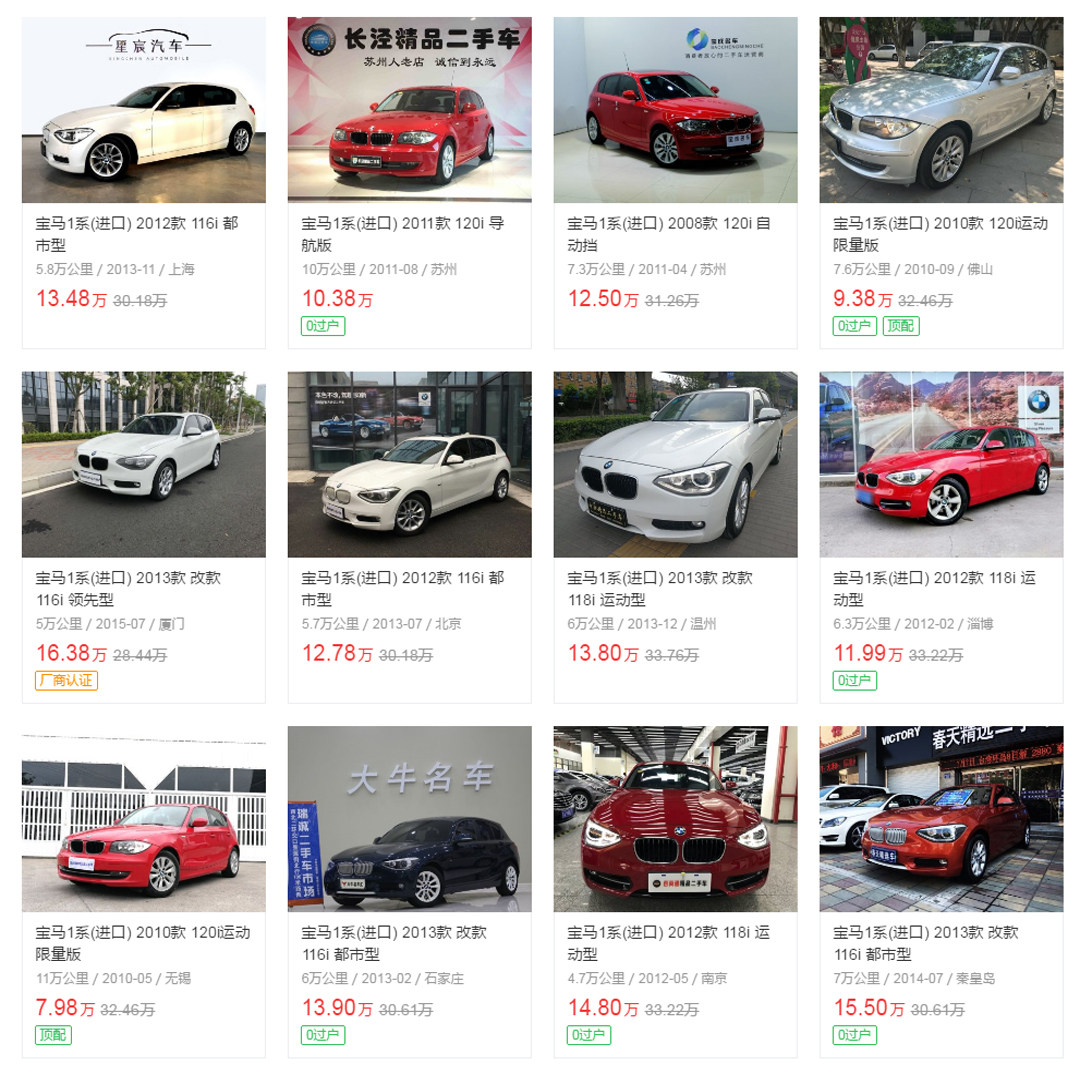Open the 2012款 116i 都市型 listing in 上海
The image size is (1080, 1080).
pyautogui.click(x=137, y=234)
